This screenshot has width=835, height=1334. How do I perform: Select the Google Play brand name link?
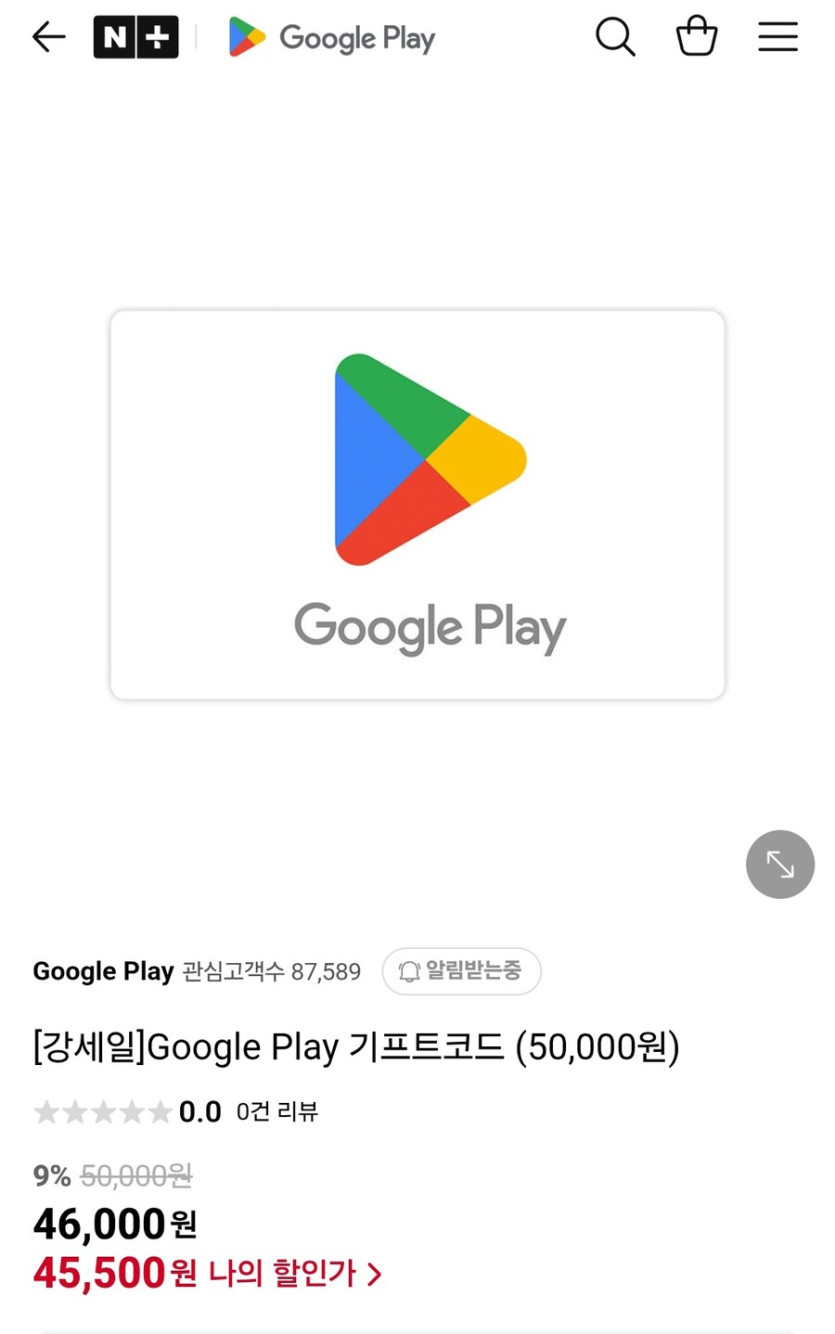click(x=101, y=971)
